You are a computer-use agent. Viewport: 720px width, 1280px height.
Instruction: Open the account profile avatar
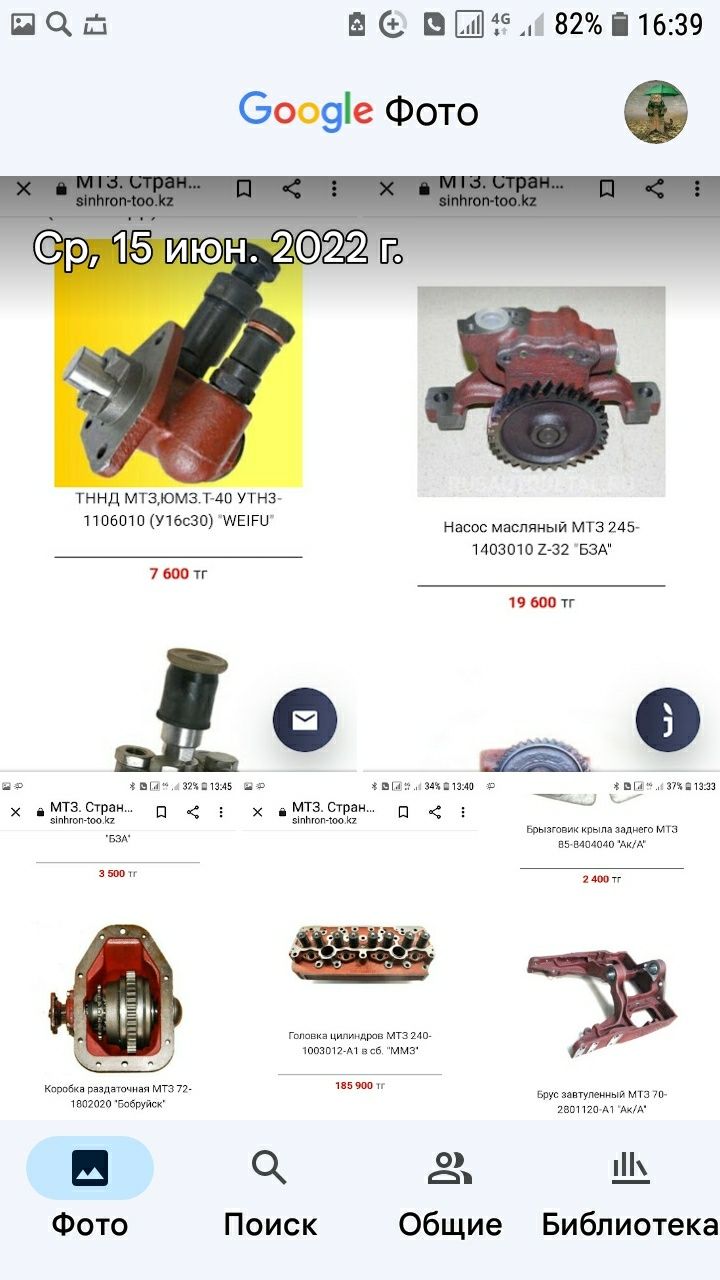click(x=657, y=111)
